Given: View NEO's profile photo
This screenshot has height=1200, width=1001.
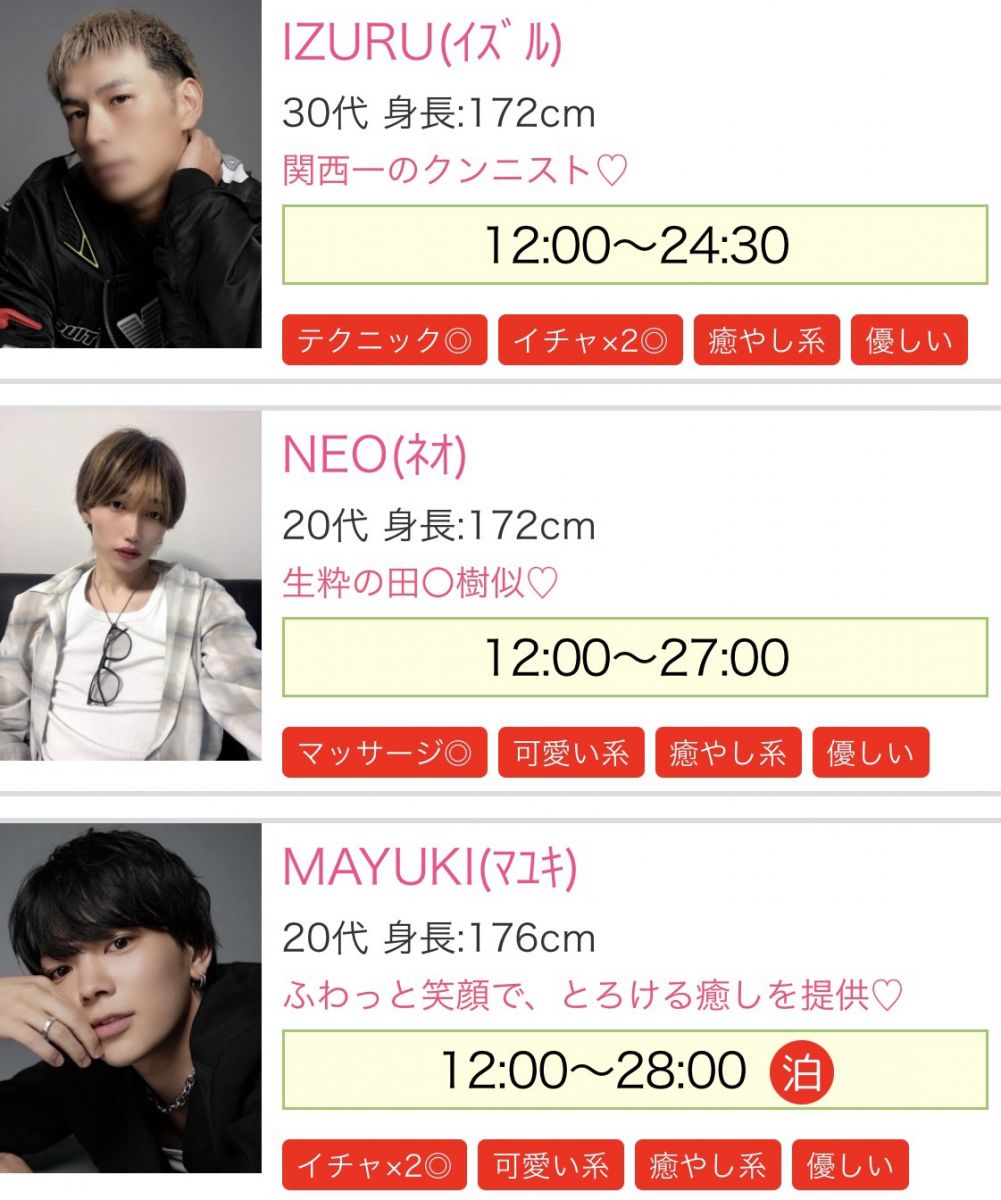Looking at the screenshot, I should [x=130, y=585].
